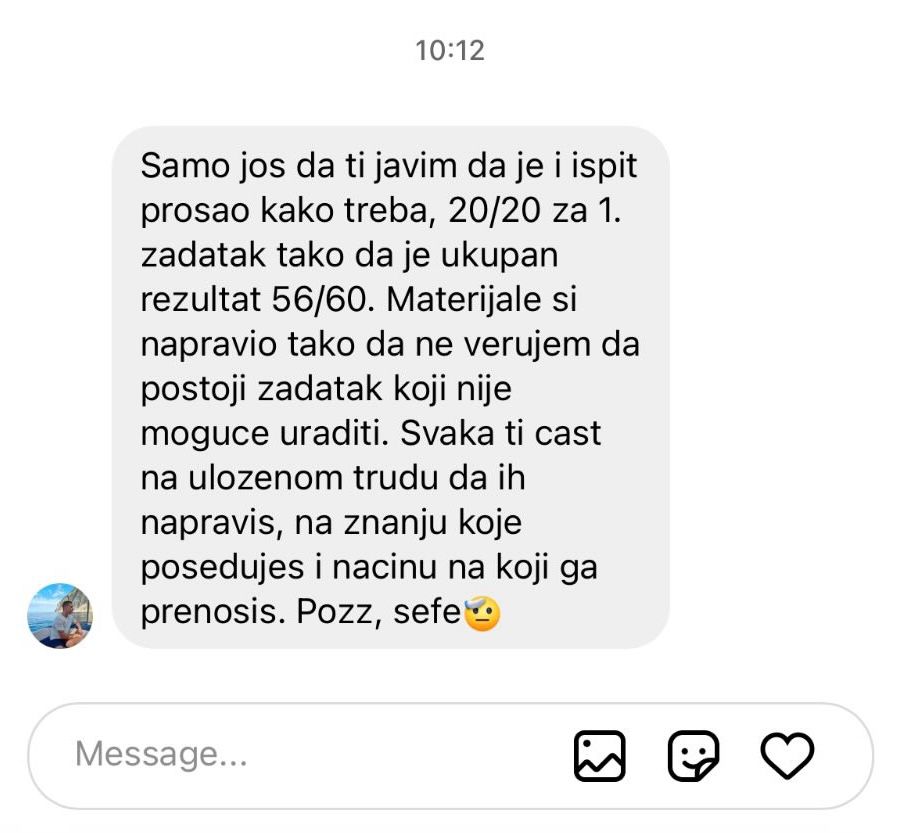Send a heart reaction
899x833 pixels.
tap(787, 755)
